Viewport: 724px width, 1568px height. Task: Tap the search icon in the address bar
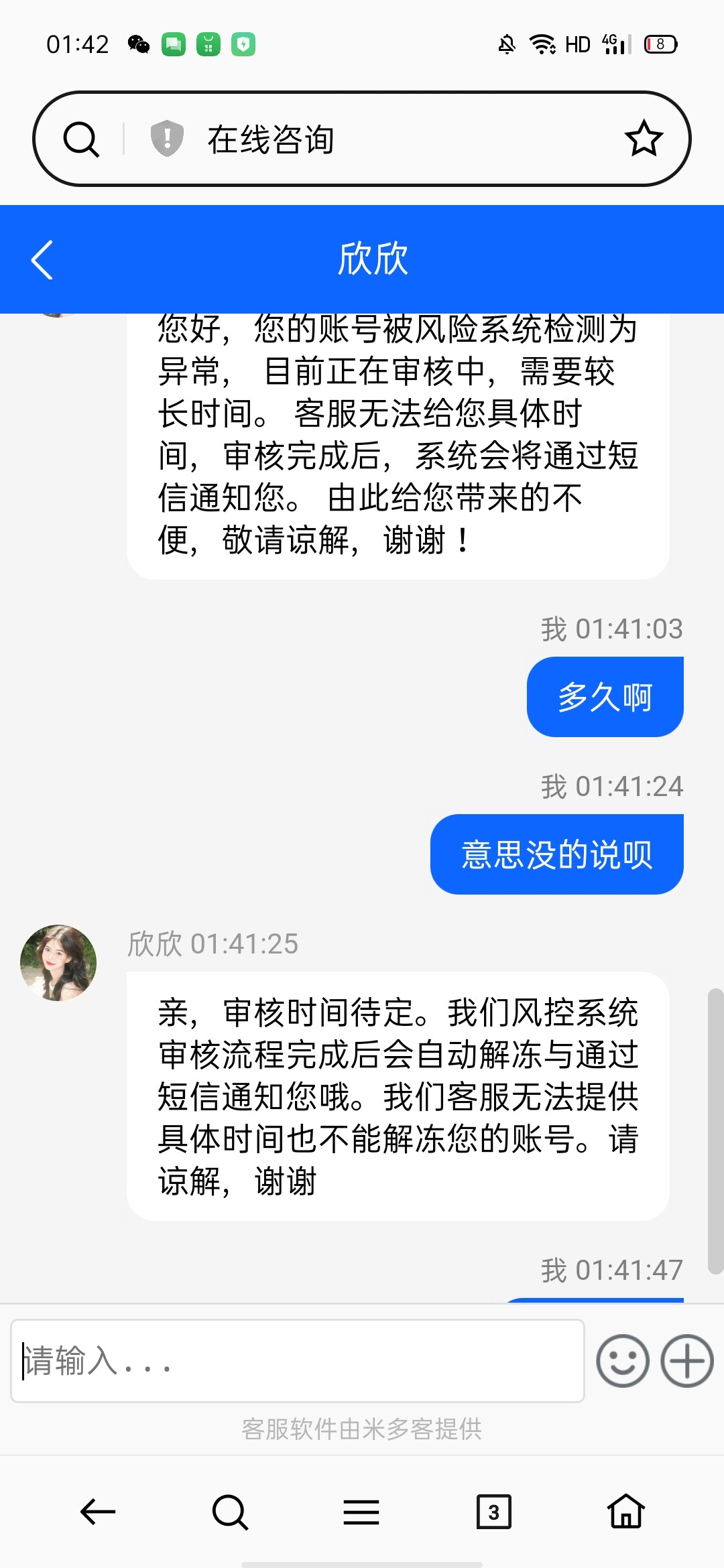pyautogui.click(x=81, y=139)
